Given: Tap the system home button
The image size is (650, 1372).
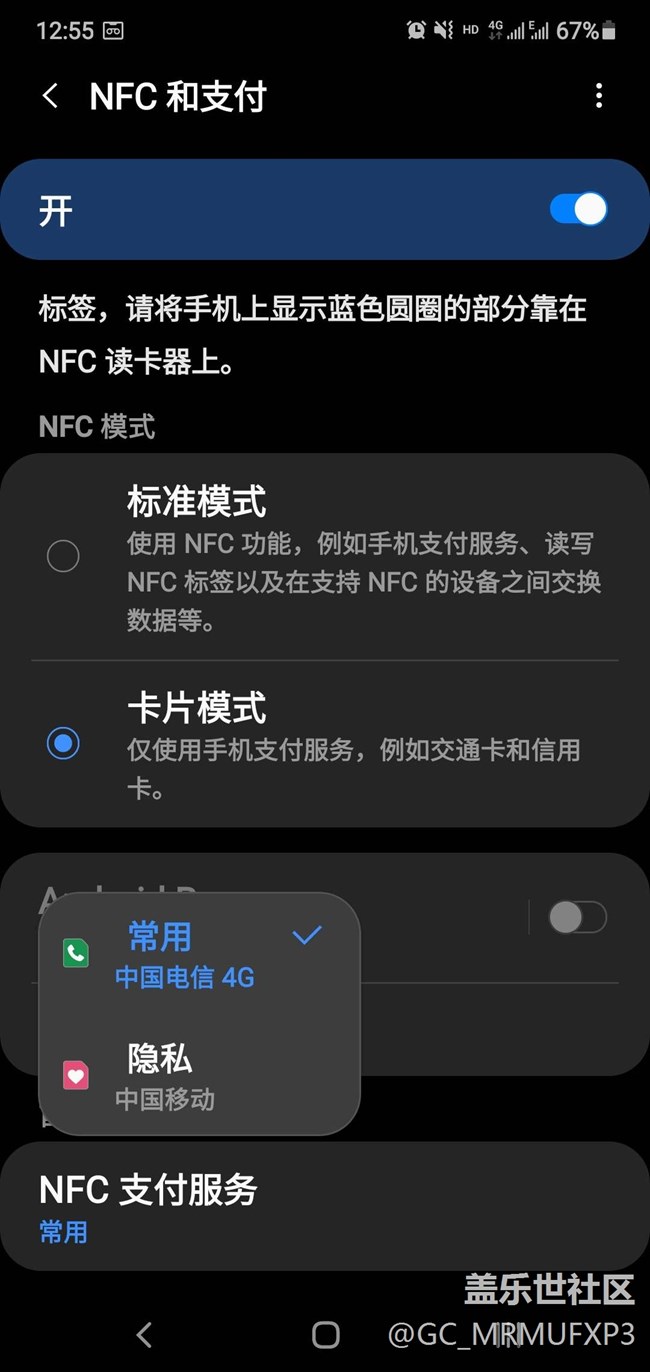Looking at the screenshot, I should point(325,1333).
